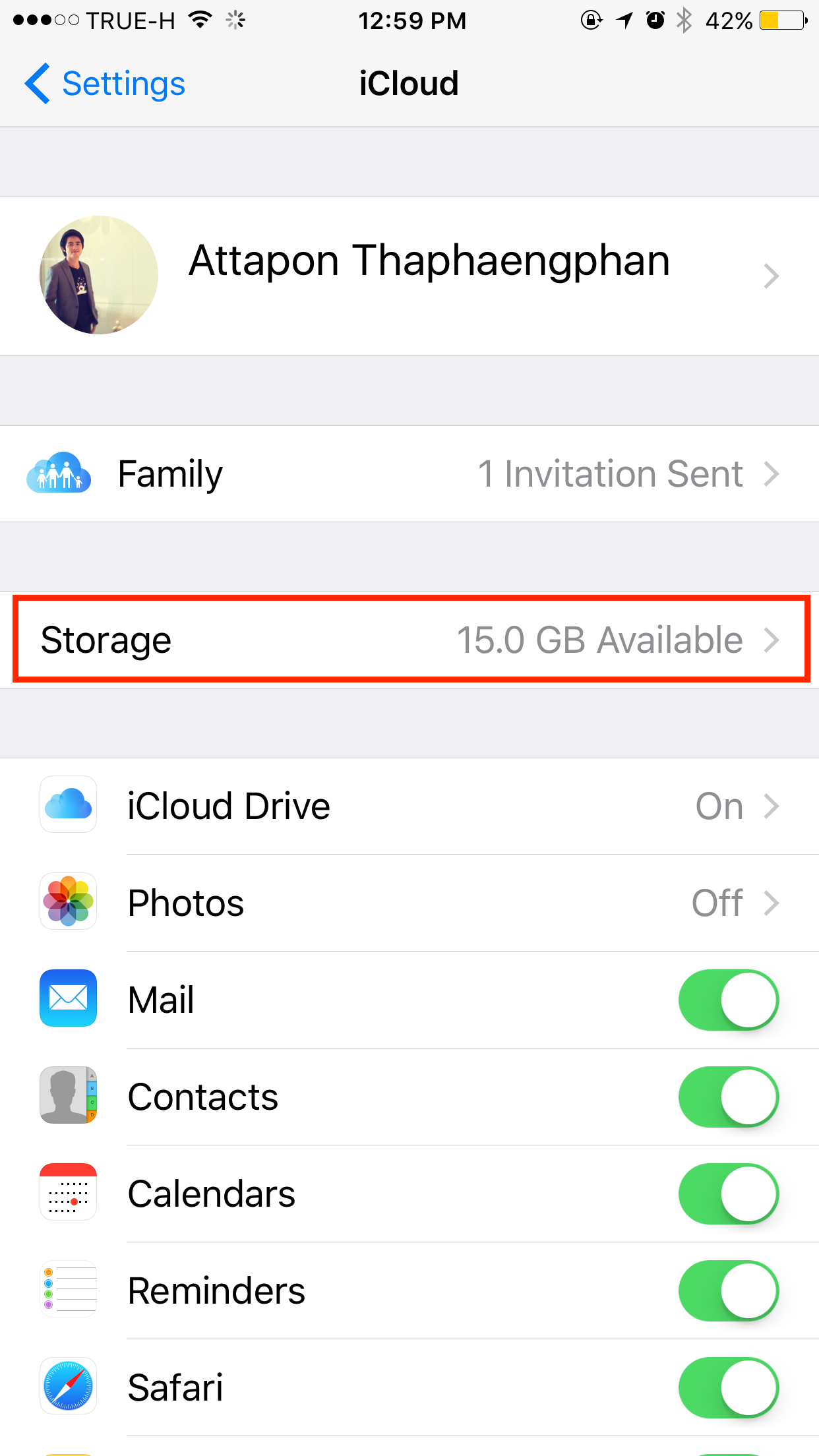Screen dimensions: 819x1456
Task: Disable Safari iCloud sync
Action: [729, 1387]
